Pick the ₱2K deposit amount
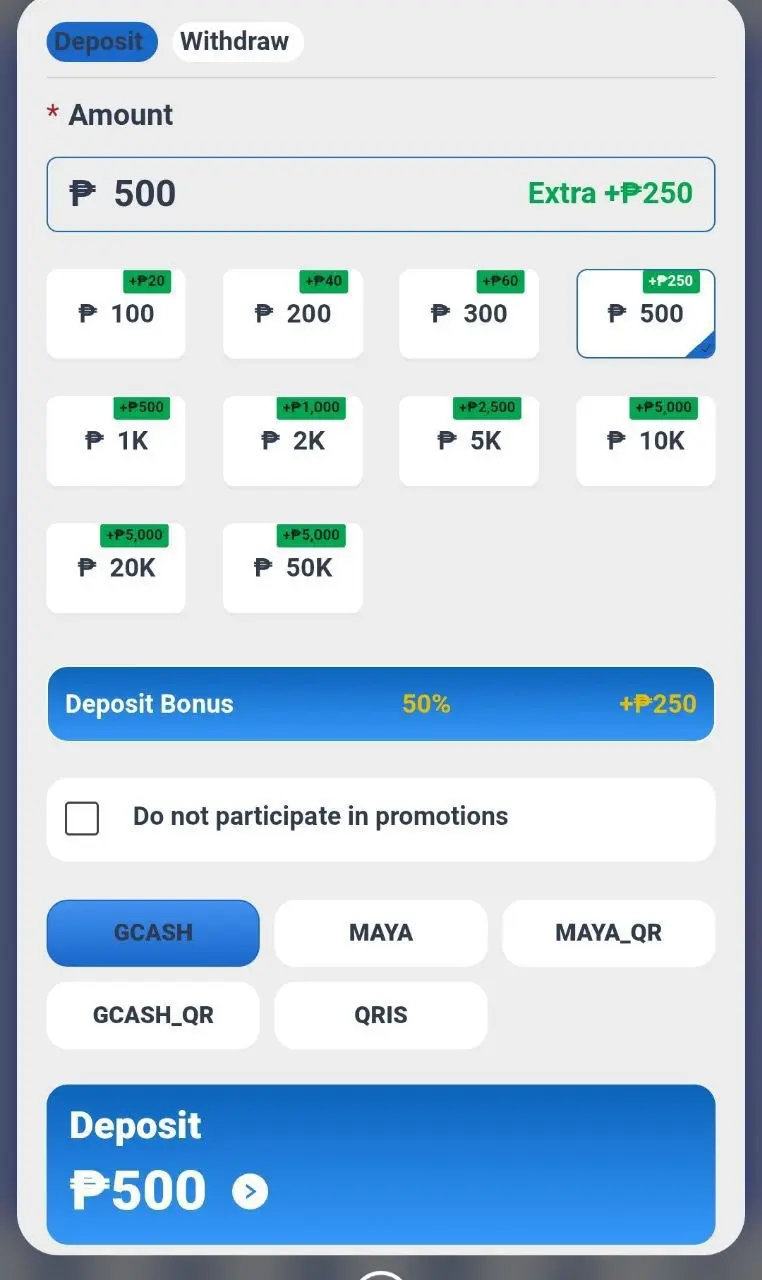The height and width of the screenshot is (1280, 762). click(x=293, y=441)
